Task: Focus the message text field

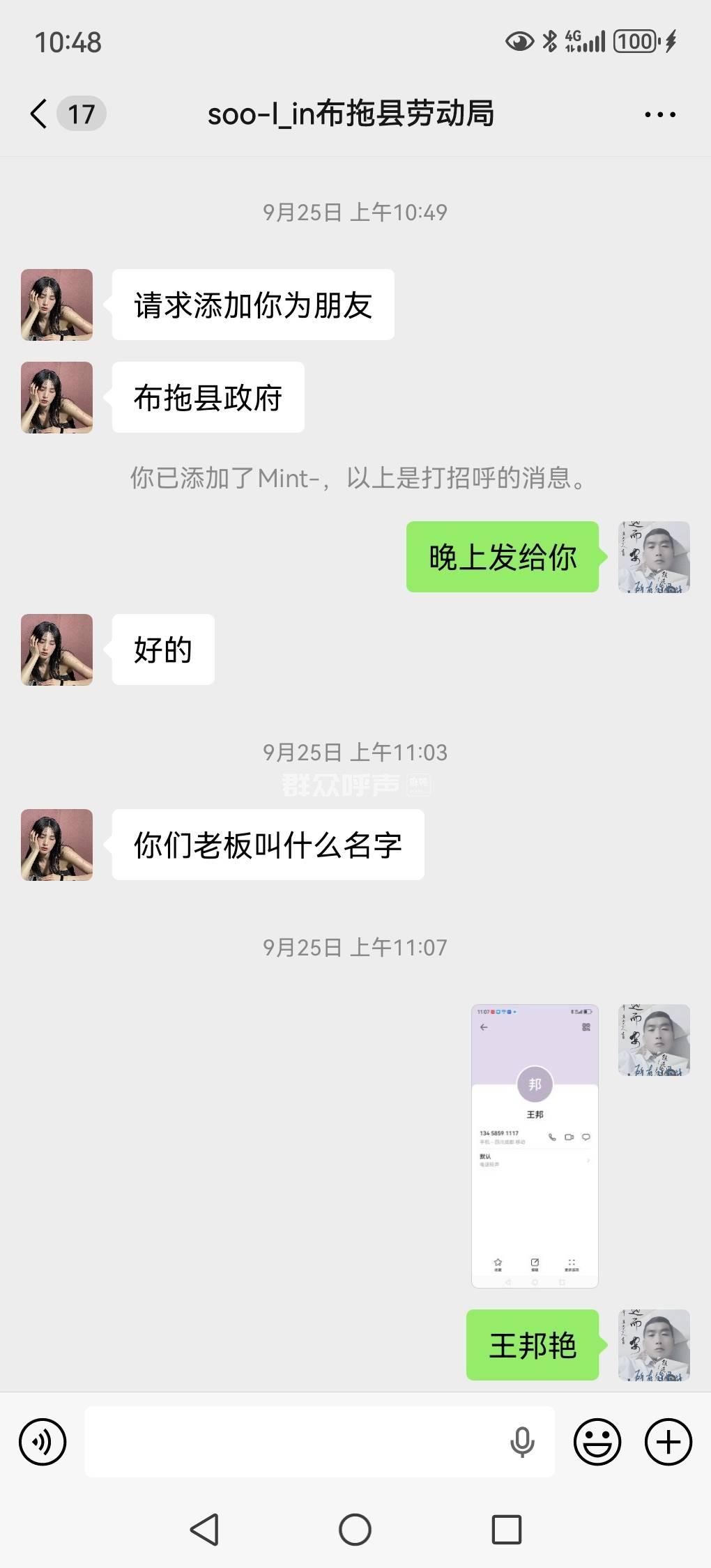Action: point(293,1442)
